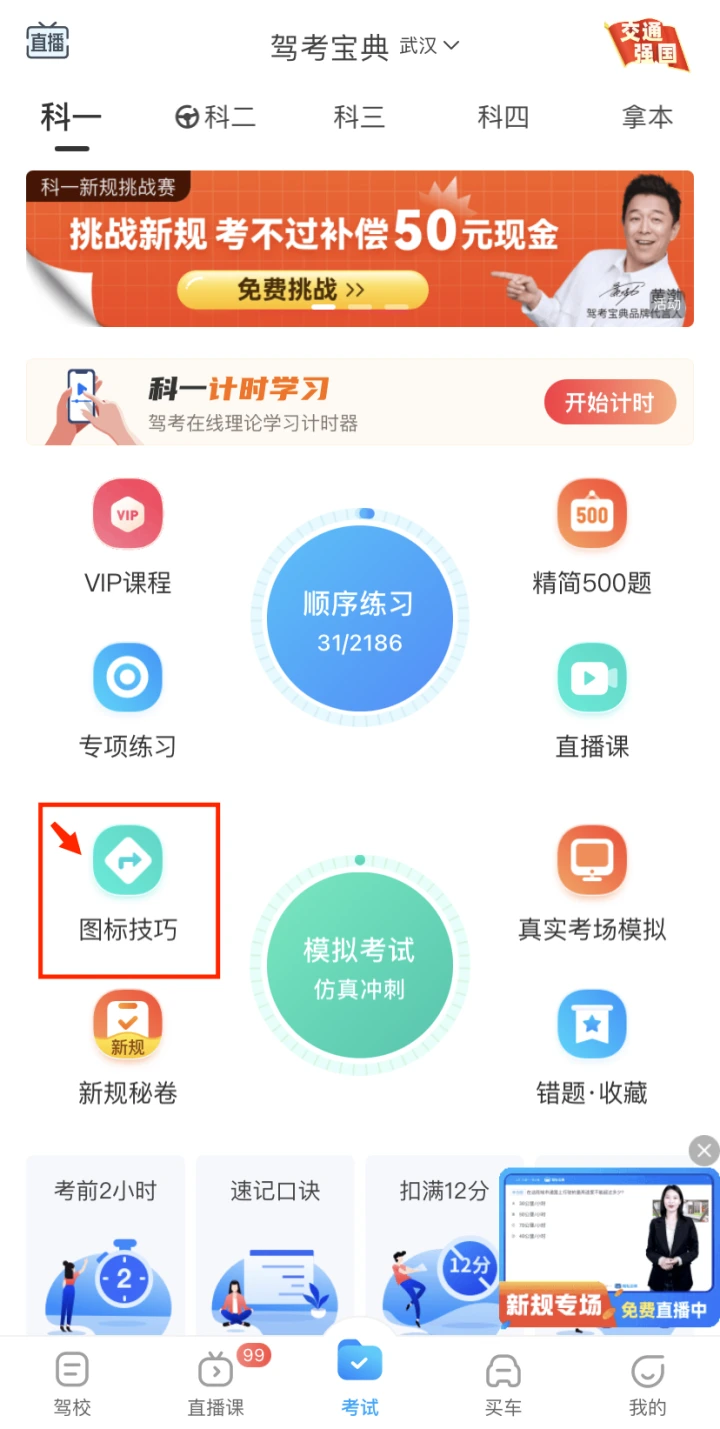720x1429 pixels.
Task: Open the 直播 TV icon top left
Action: (45, 42)
